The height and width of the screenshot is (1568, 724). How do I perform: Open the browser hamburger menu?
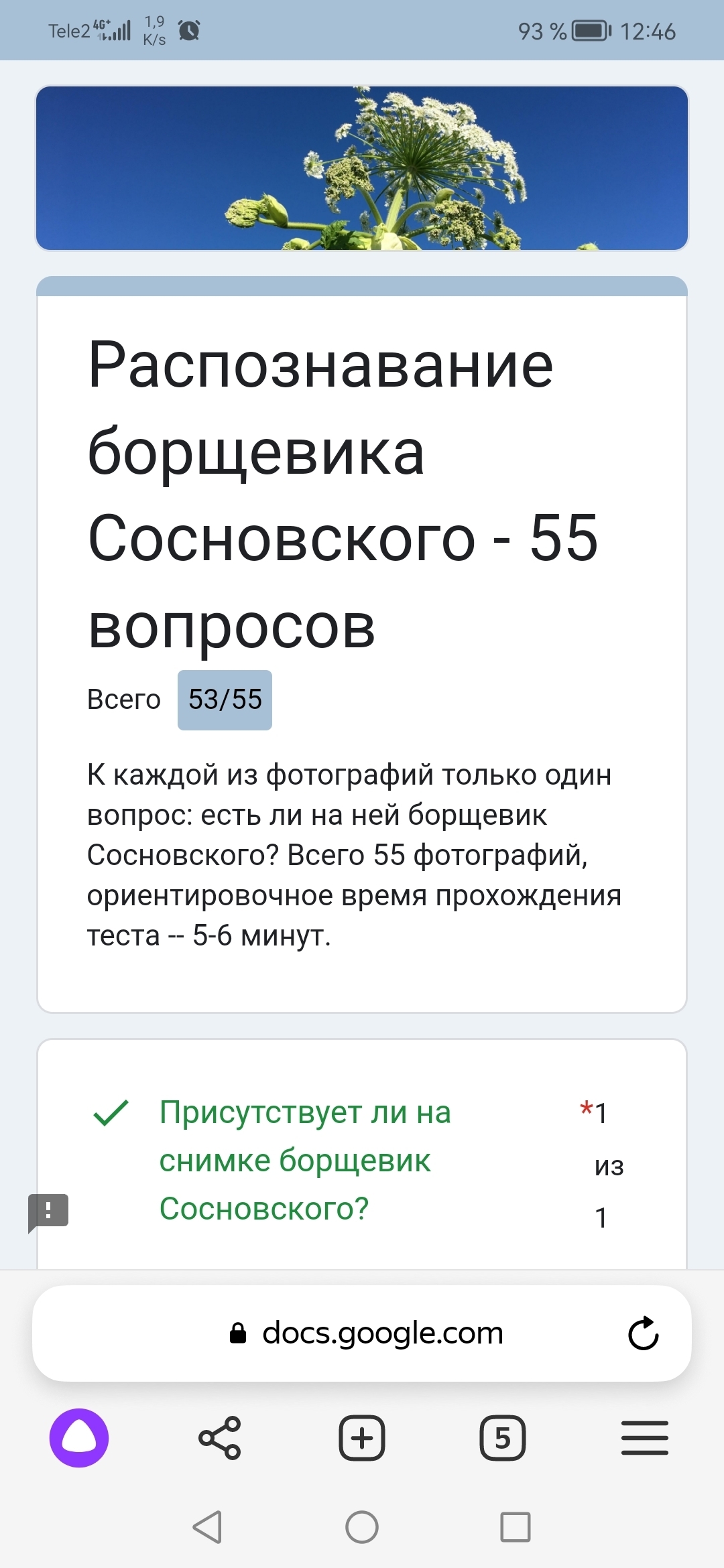645,1438
